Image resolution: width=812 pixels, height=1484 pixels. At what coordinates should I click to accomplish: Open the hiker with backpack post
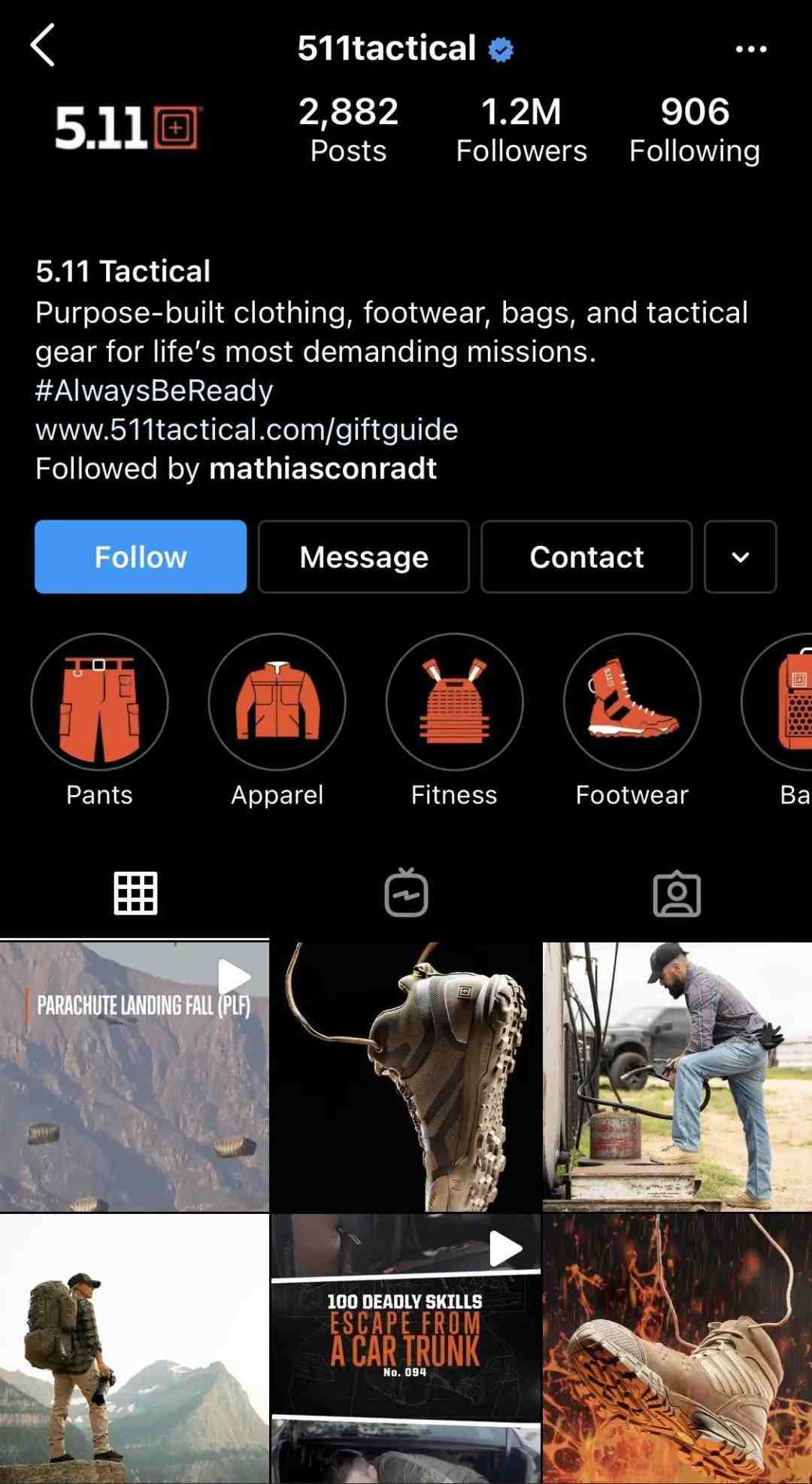pyautogui.click(x=134, y=1348)
